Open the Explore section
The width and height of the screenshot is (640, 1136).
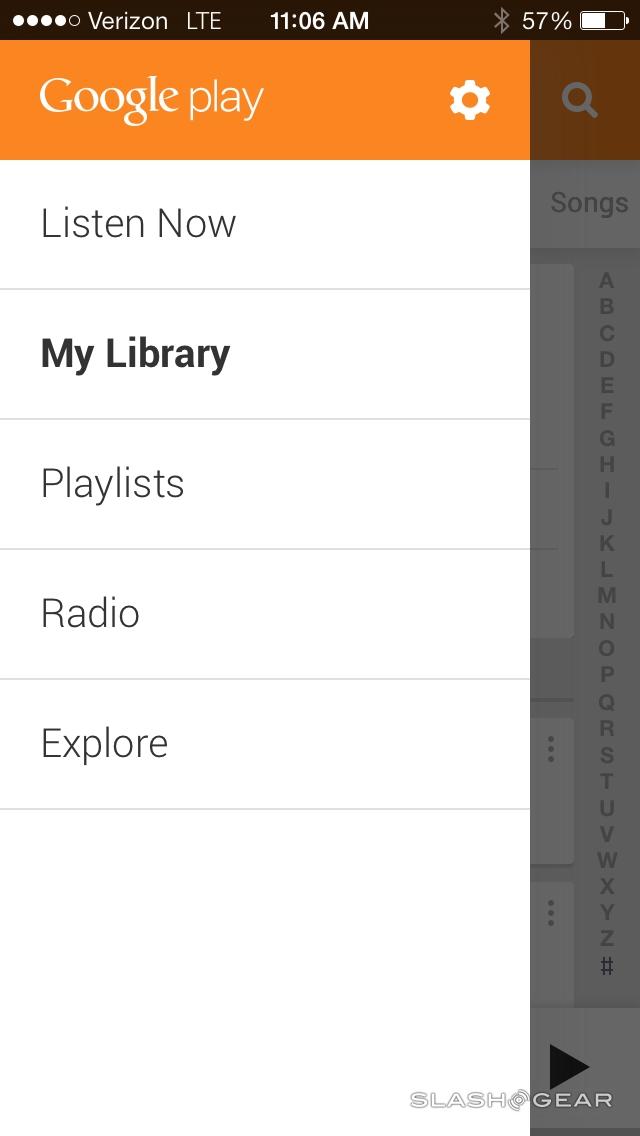[x=104, y=744]
